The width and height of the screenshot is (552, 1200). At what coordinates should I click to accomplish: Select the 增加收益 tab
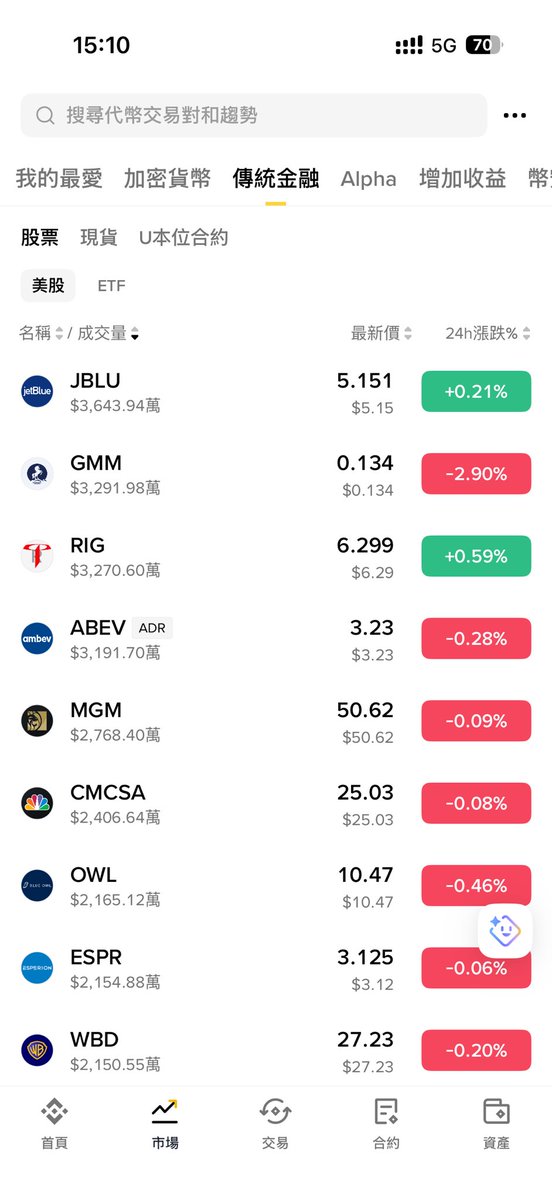click(462, 179)
